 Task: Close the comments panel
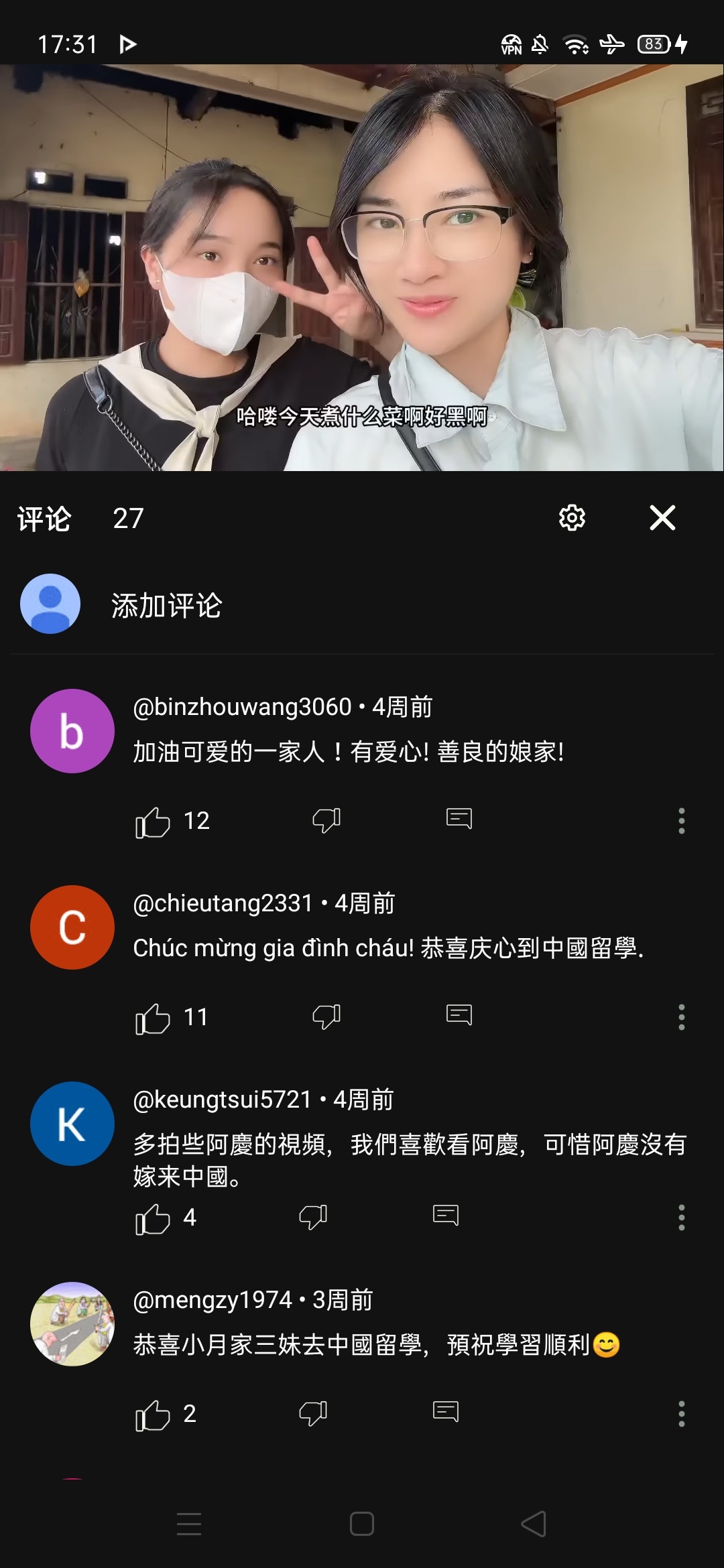pyautogui.click(x=662, y=518)
